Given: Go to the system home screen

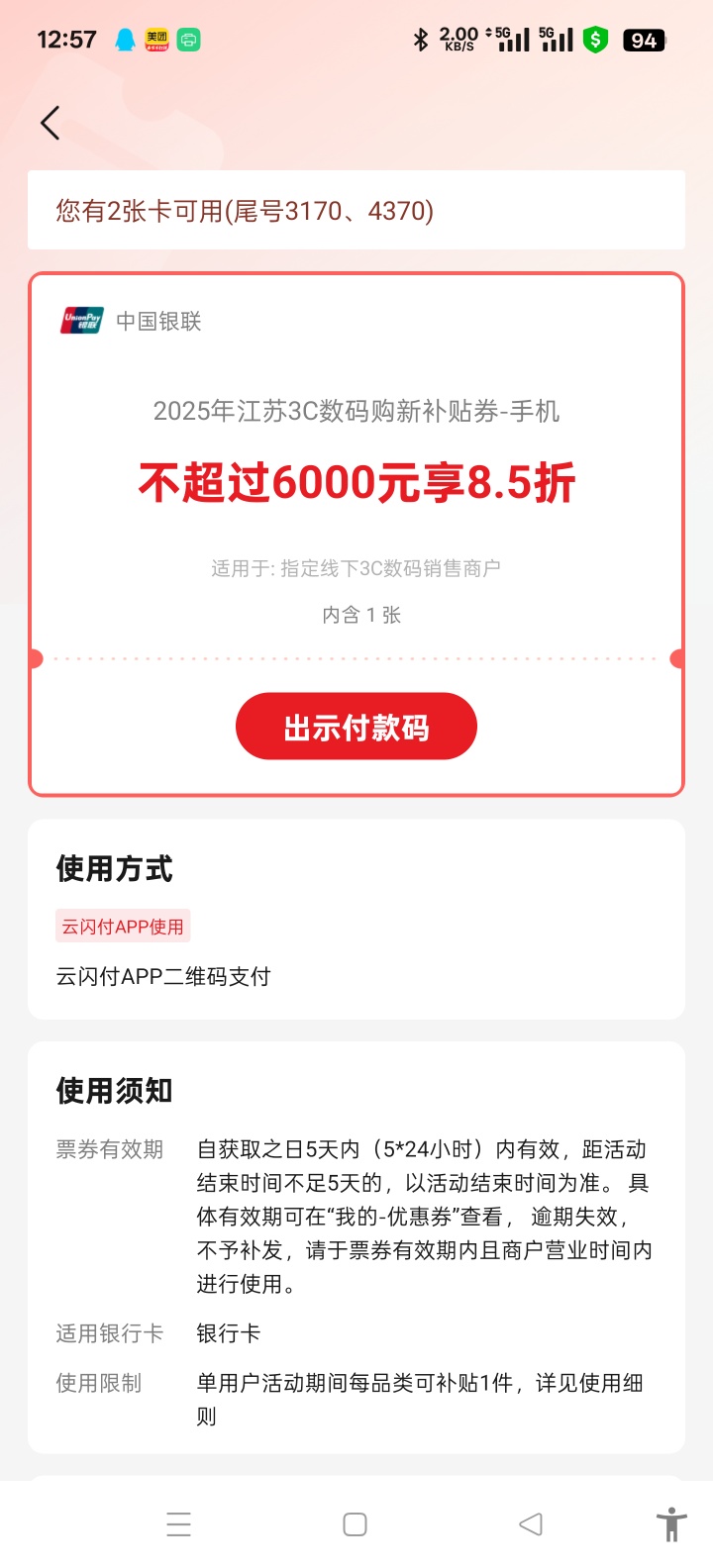Looking at the screenshot, I should coord(356,1524).
